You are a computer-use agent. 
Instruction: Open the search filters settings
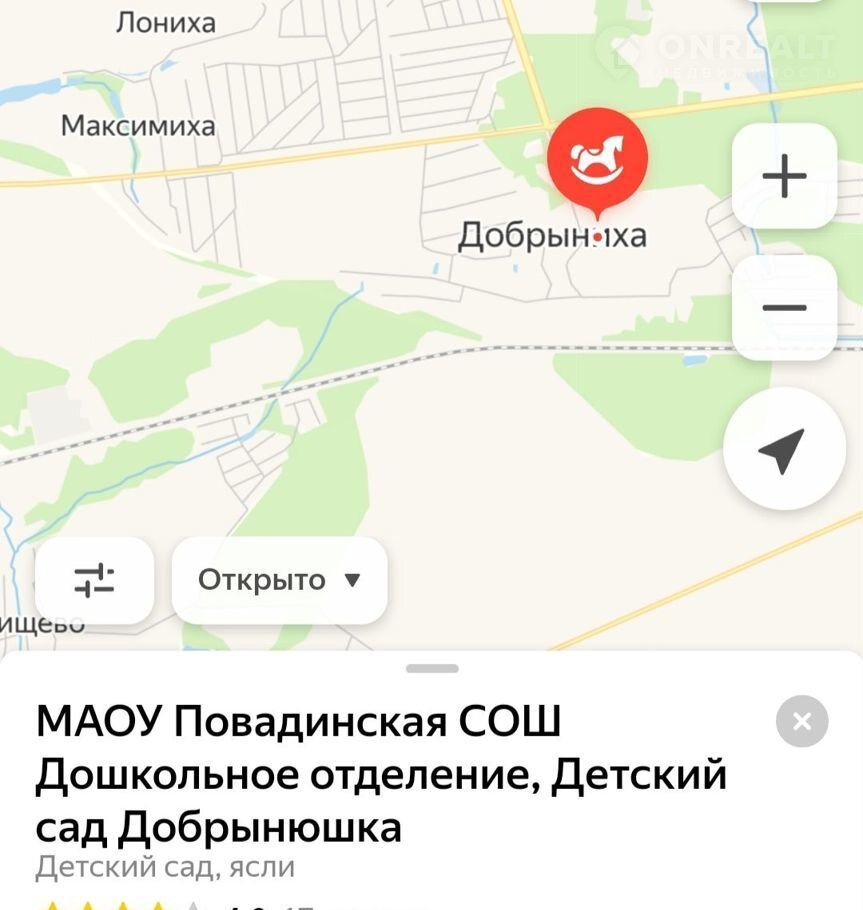pyautogui.click(x=95, y=580)
